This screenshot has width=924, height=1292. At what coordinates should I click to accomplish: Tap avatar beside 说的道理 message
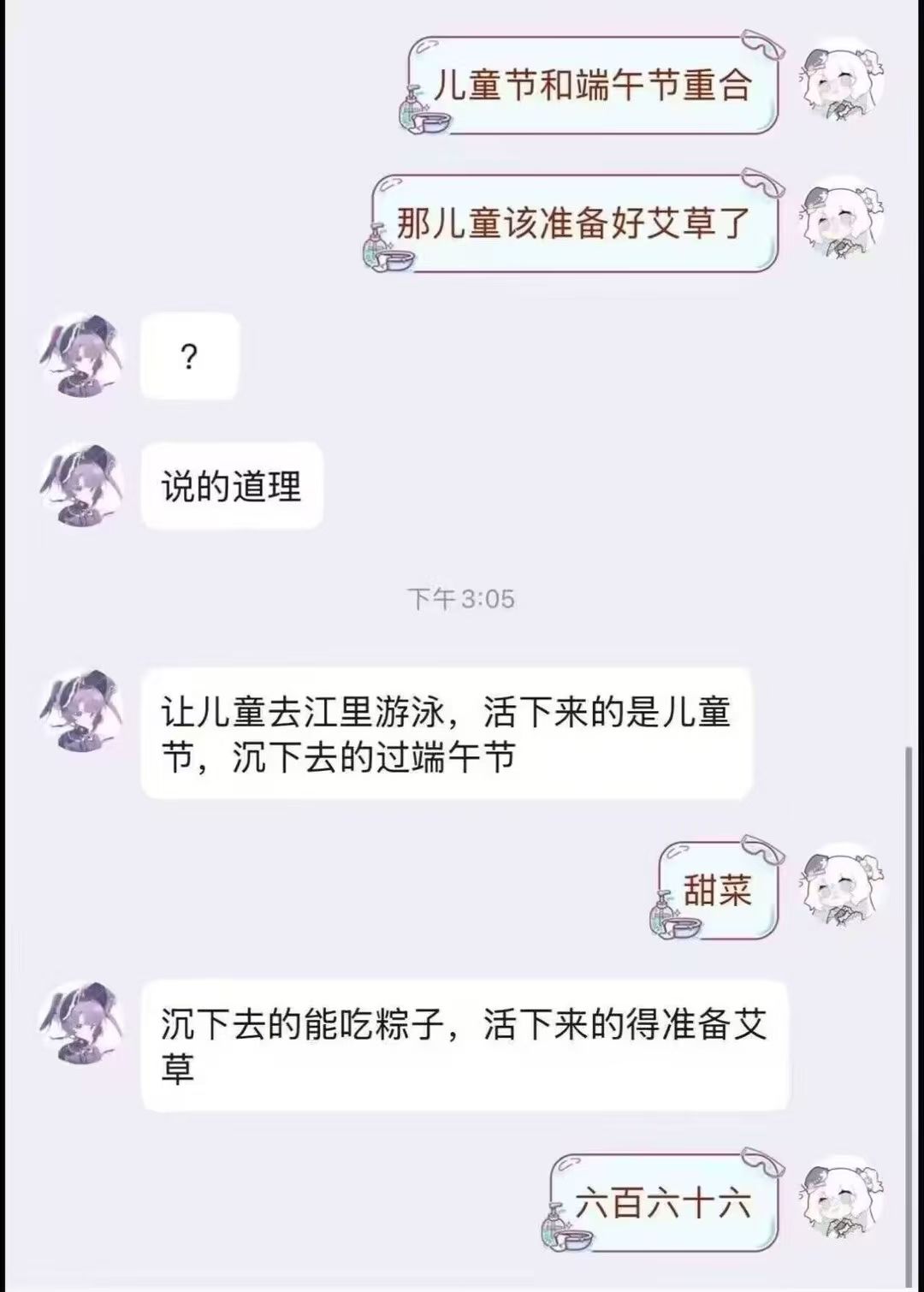(x=83, y=484)
